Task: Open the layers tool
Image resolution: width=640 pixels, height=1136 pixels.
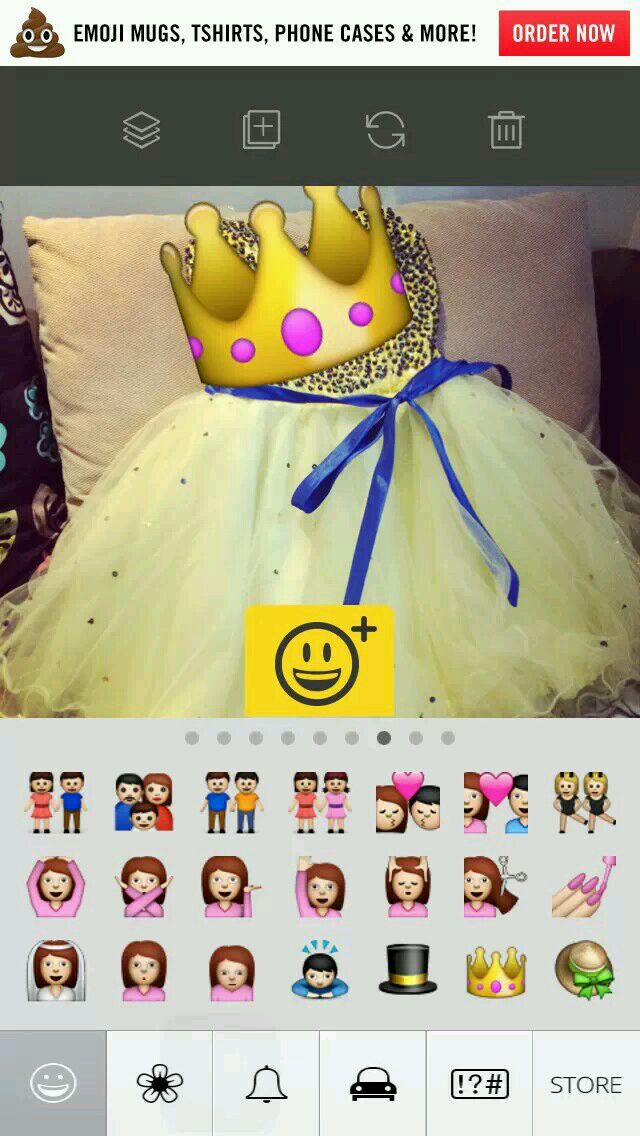Action: pos(141,130)
